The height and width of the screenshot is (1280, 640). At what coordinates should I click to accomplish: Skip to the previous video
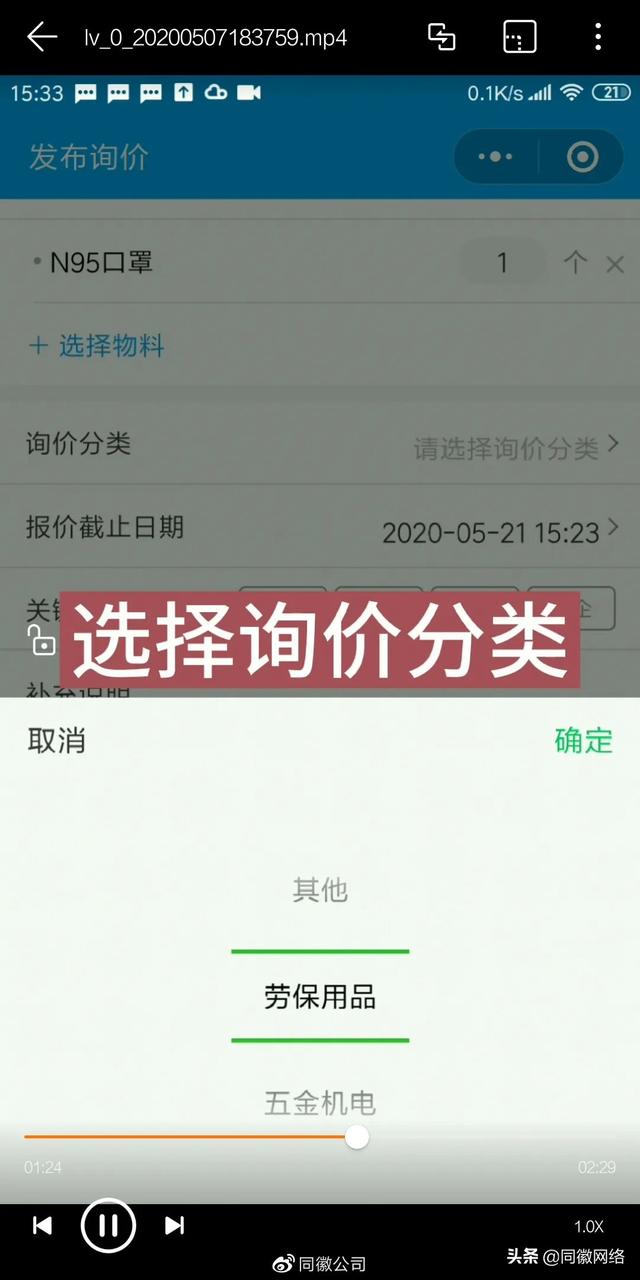coord(42,1226)
